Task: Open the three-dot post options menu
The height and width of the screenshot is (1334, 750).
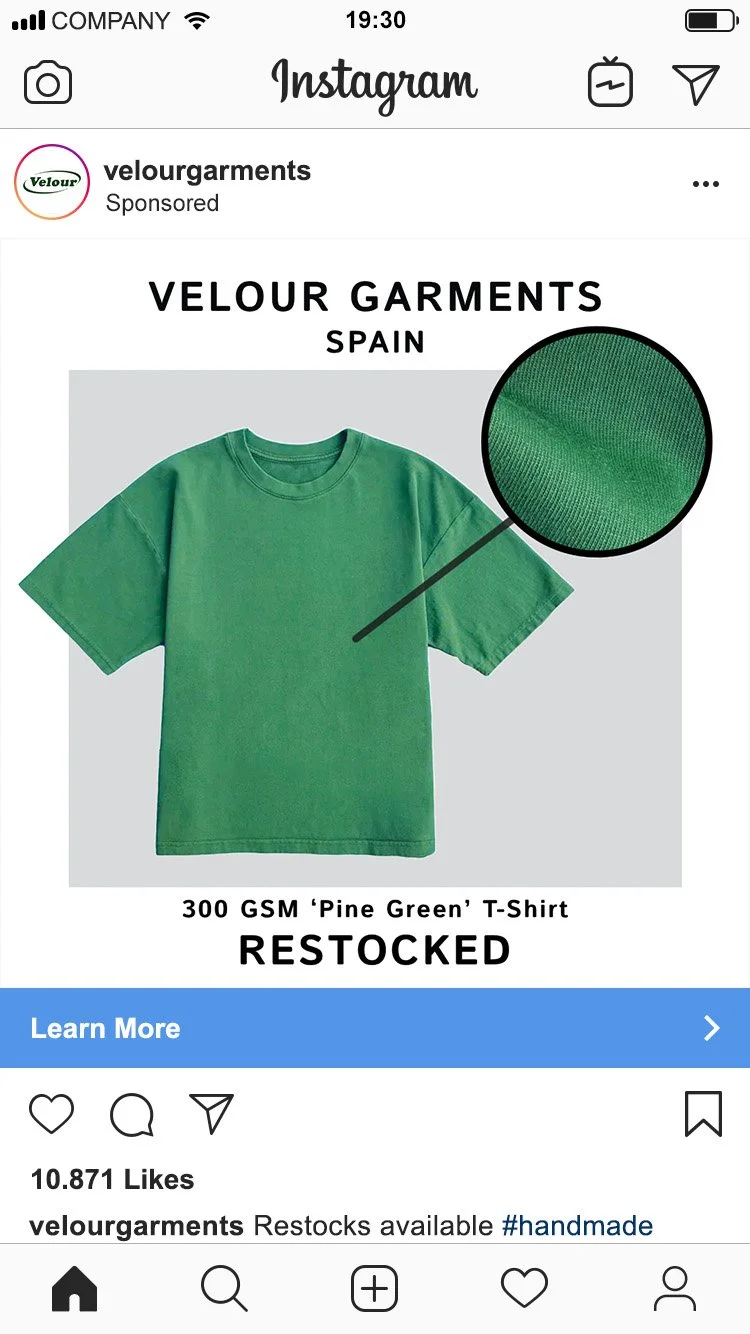Action: [x=706, y=184]
